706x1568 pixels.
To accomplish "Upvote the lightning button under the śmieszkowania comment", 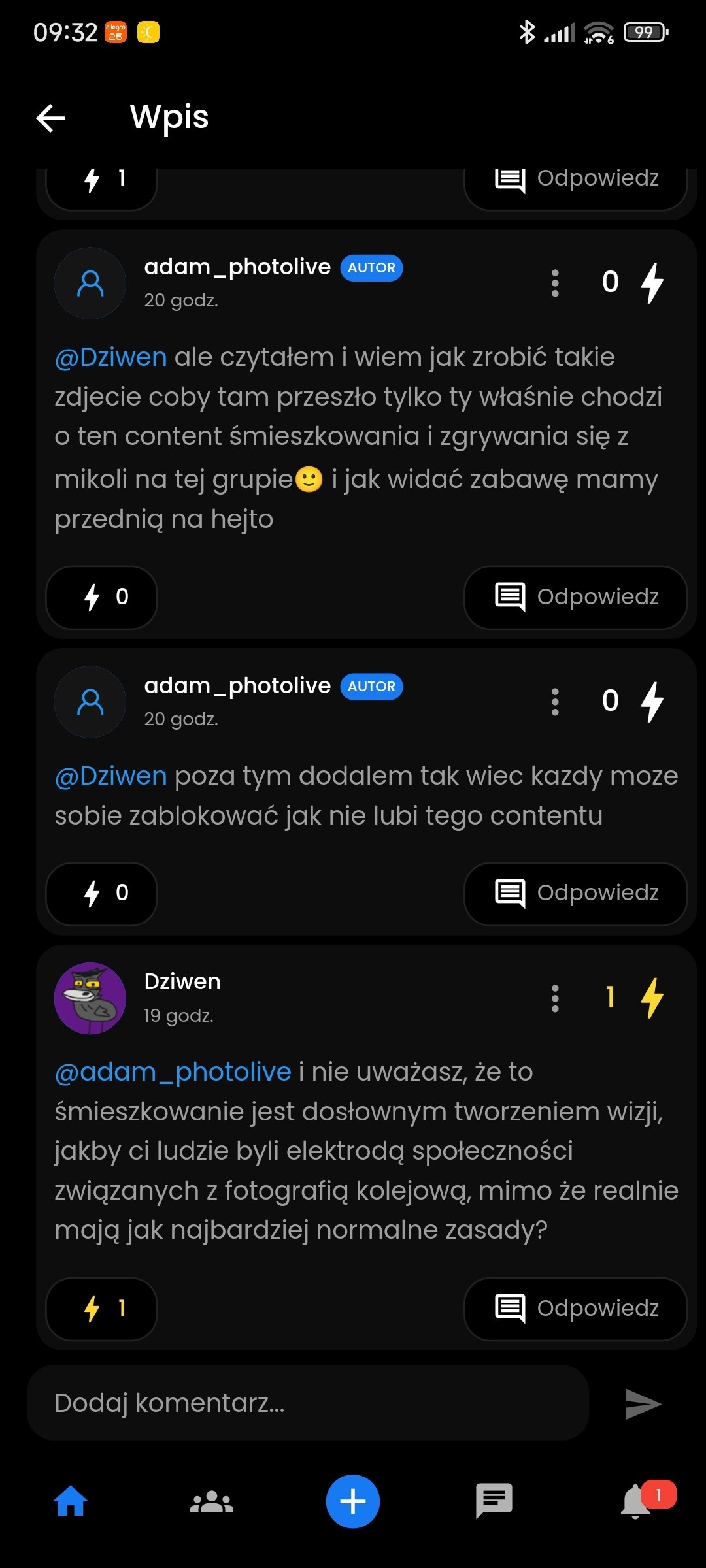I will tap(101, 597).
